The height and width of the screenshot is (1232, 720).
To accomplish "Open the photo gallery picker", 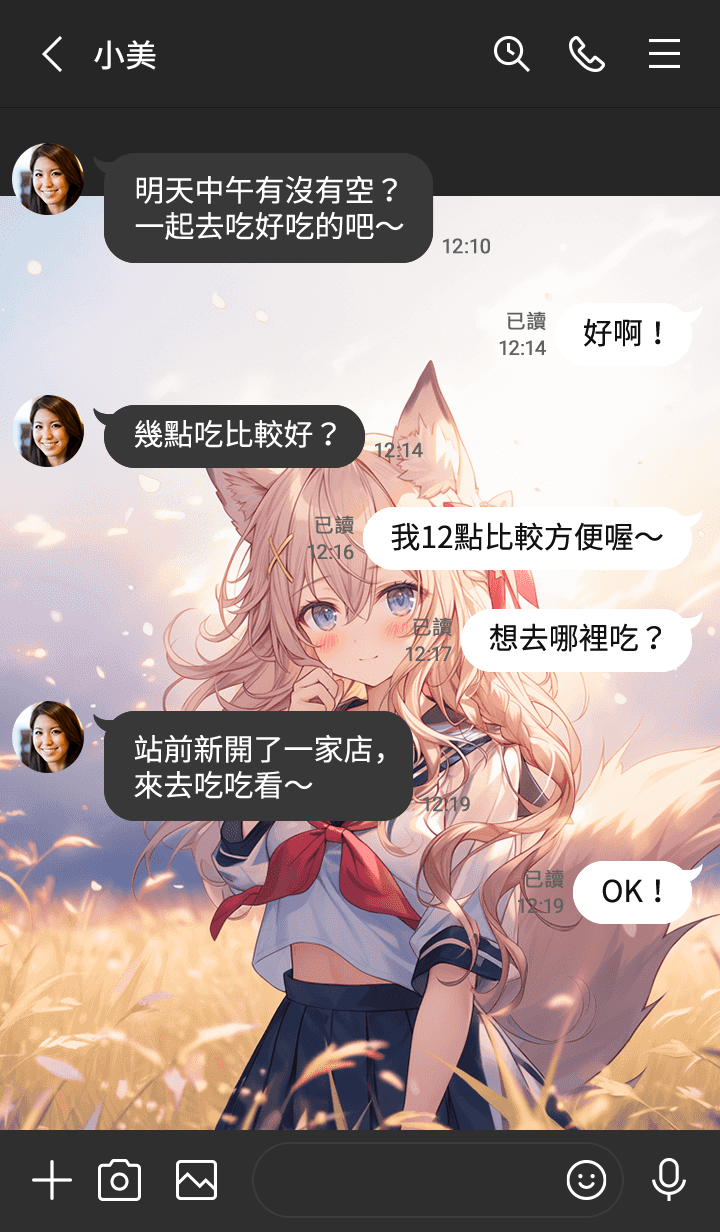I will tap(196, 1181).
